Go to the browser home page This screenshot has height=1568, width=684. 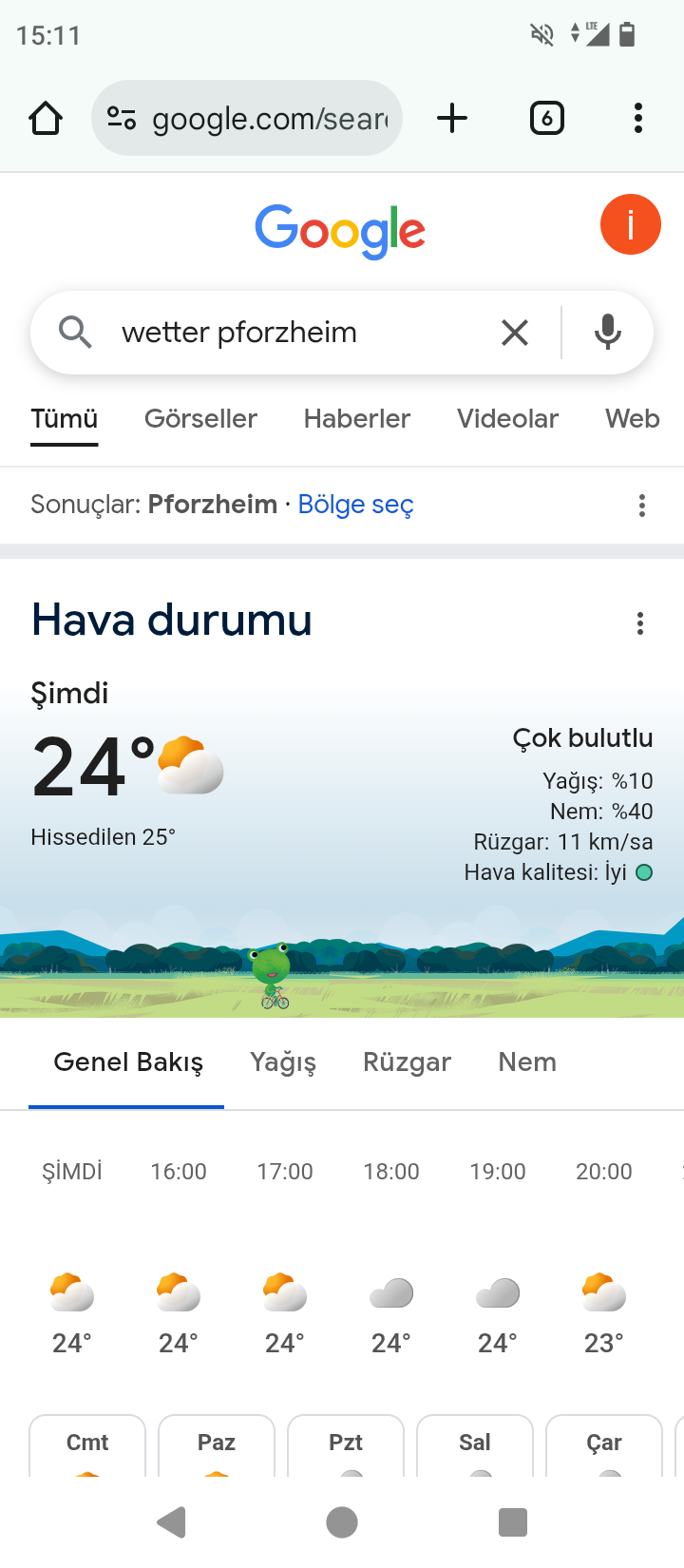pos(46,119)
